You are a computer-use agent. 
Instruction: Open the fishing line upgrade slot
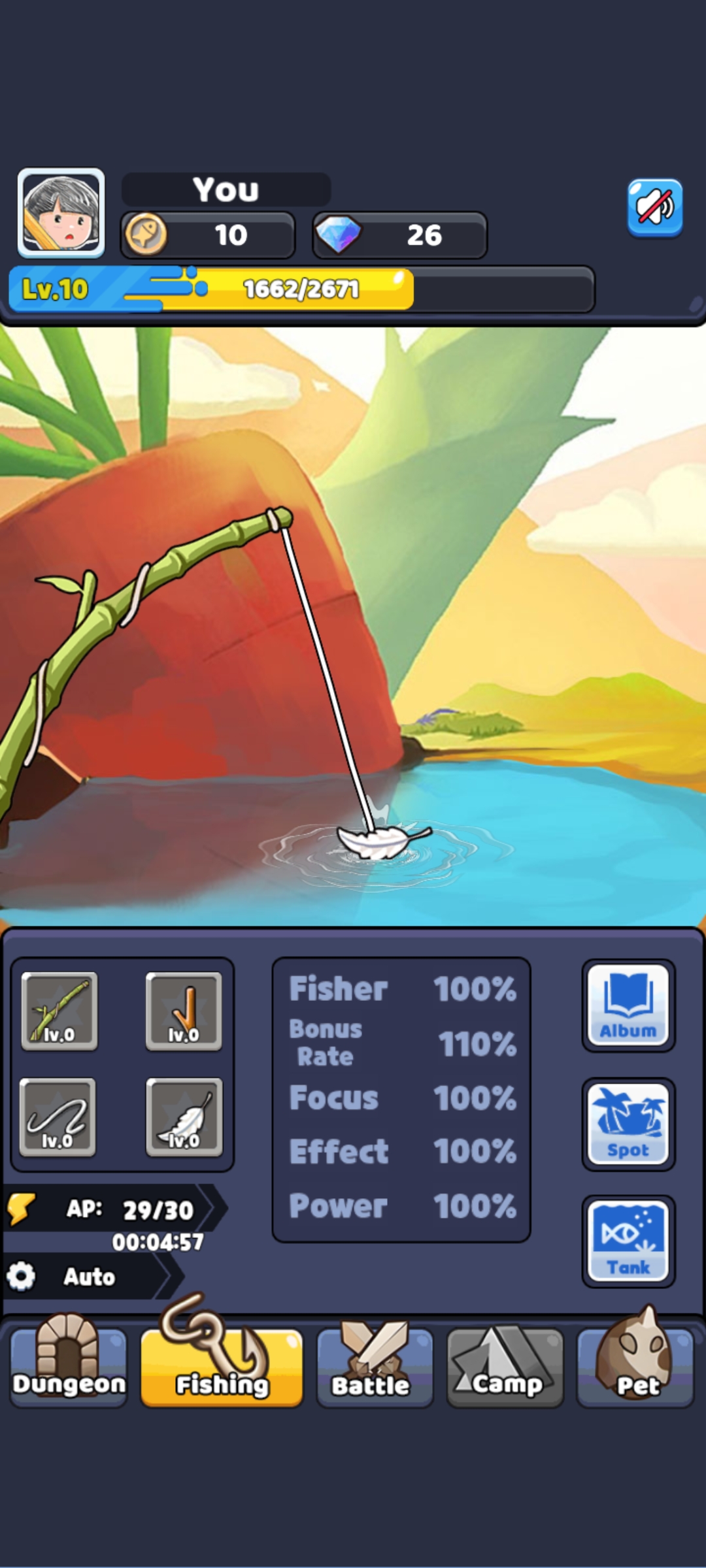tap(58, 1117)
